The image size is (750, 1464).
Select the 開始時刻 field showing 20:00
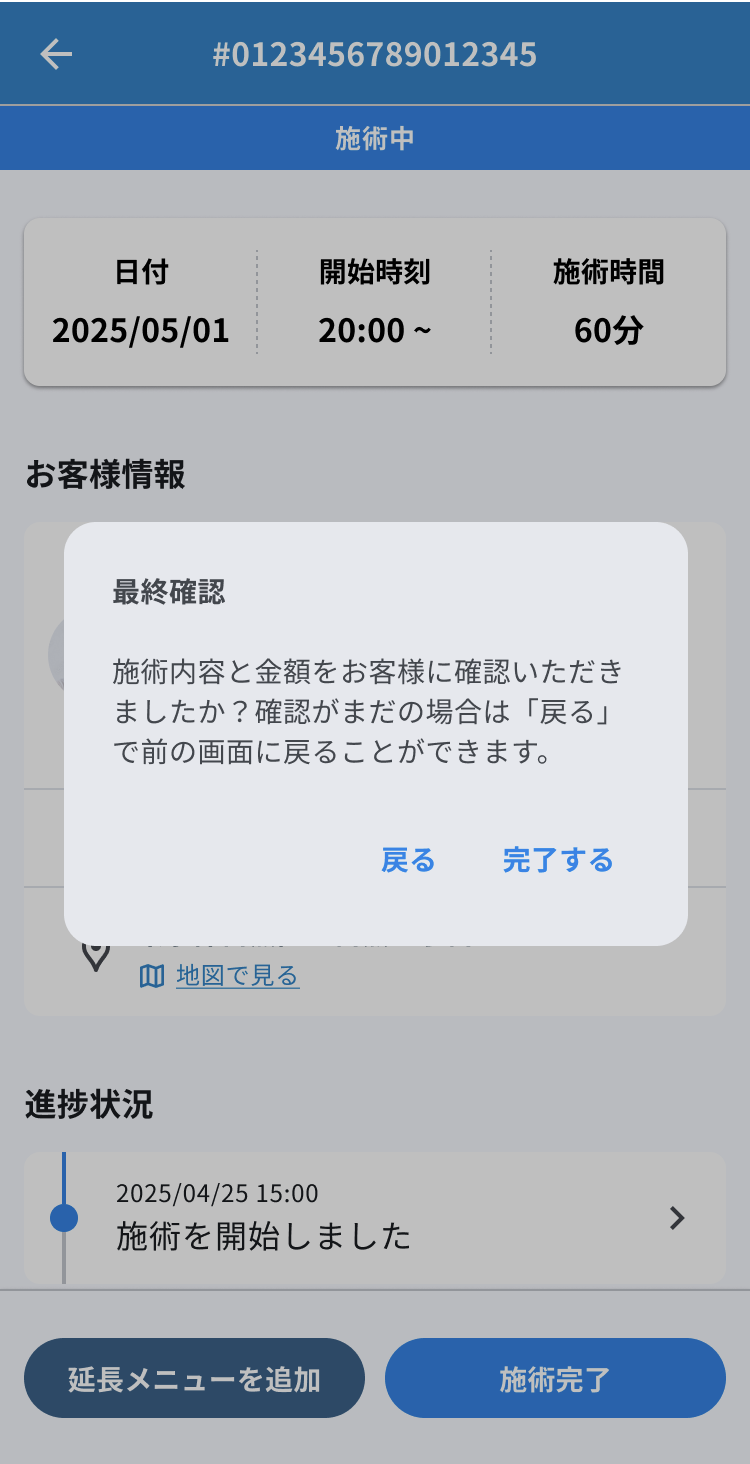pos(374,330)
